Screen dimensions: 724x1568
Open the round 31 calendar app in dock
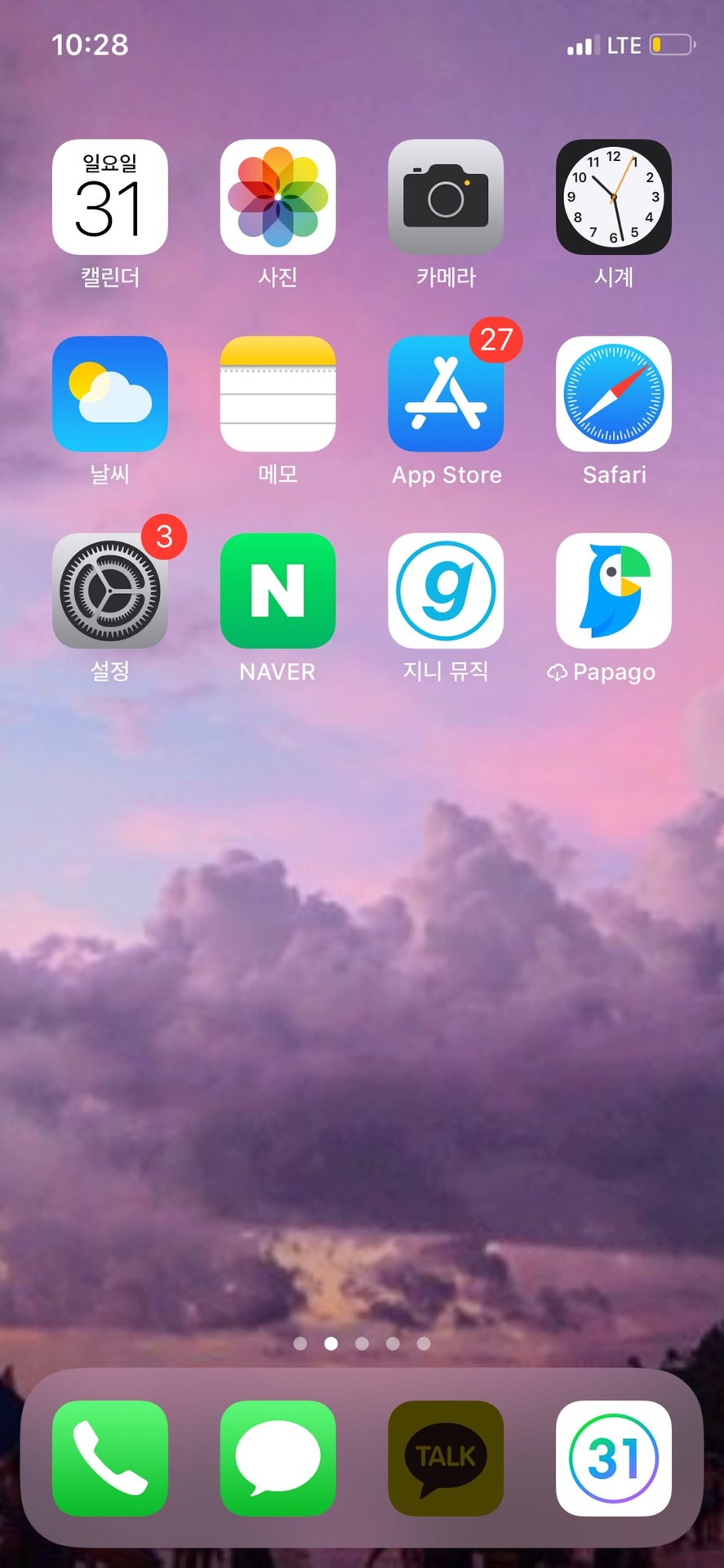[614, 1458]
